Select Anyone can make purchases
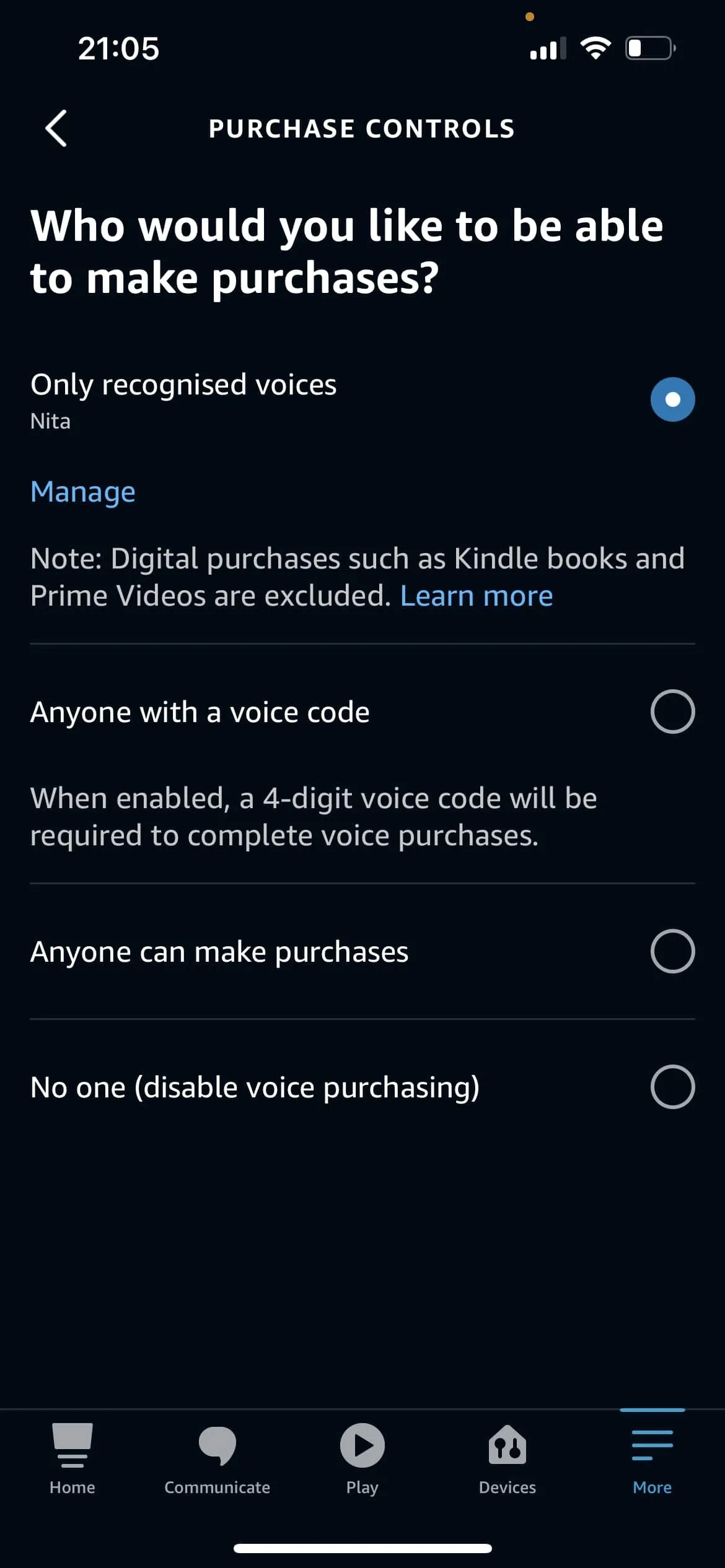This screenshot has height=1568, width=725. point(673,951)
